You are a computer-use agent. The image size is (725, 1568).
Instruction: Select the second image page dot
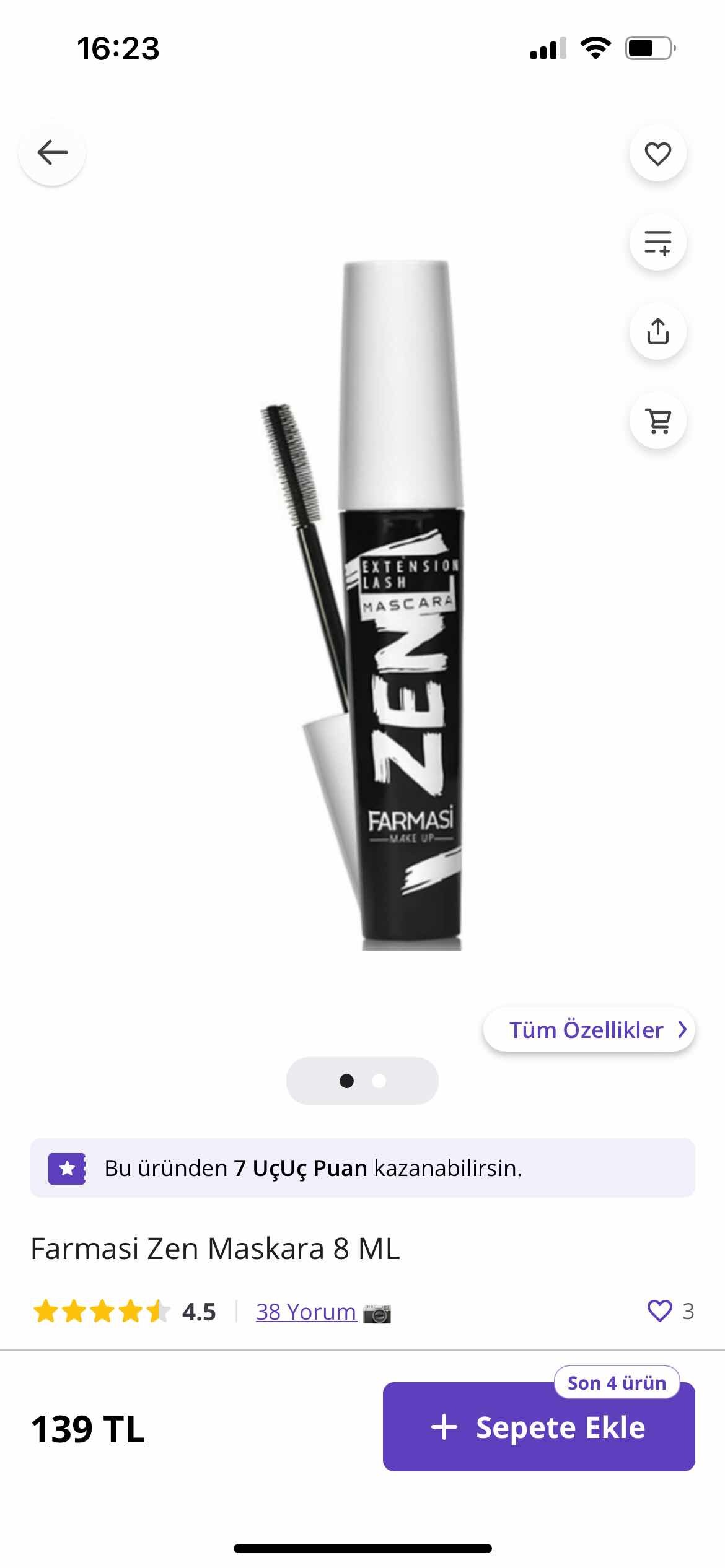[x=379, y=1081]
